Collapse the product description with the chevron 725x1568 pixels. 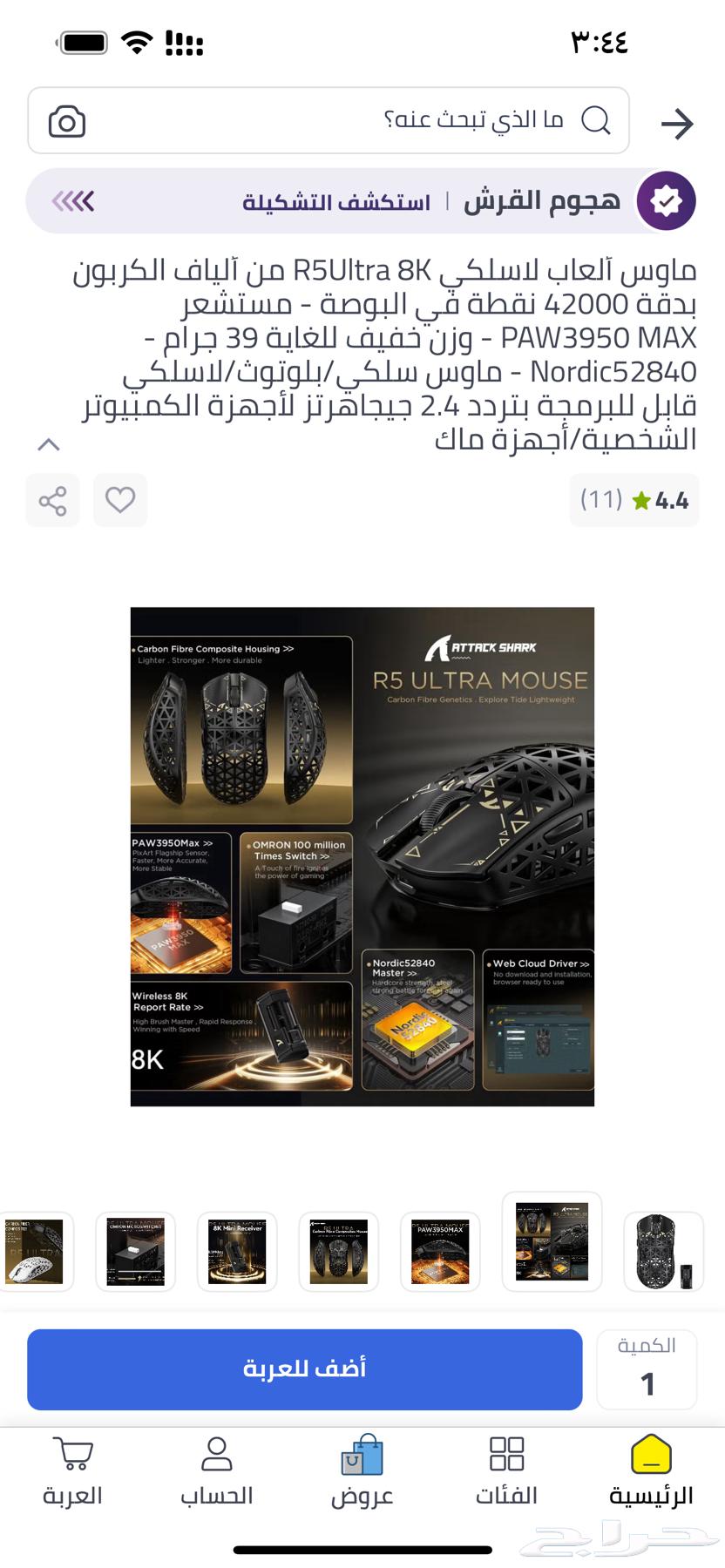[50, 443]
